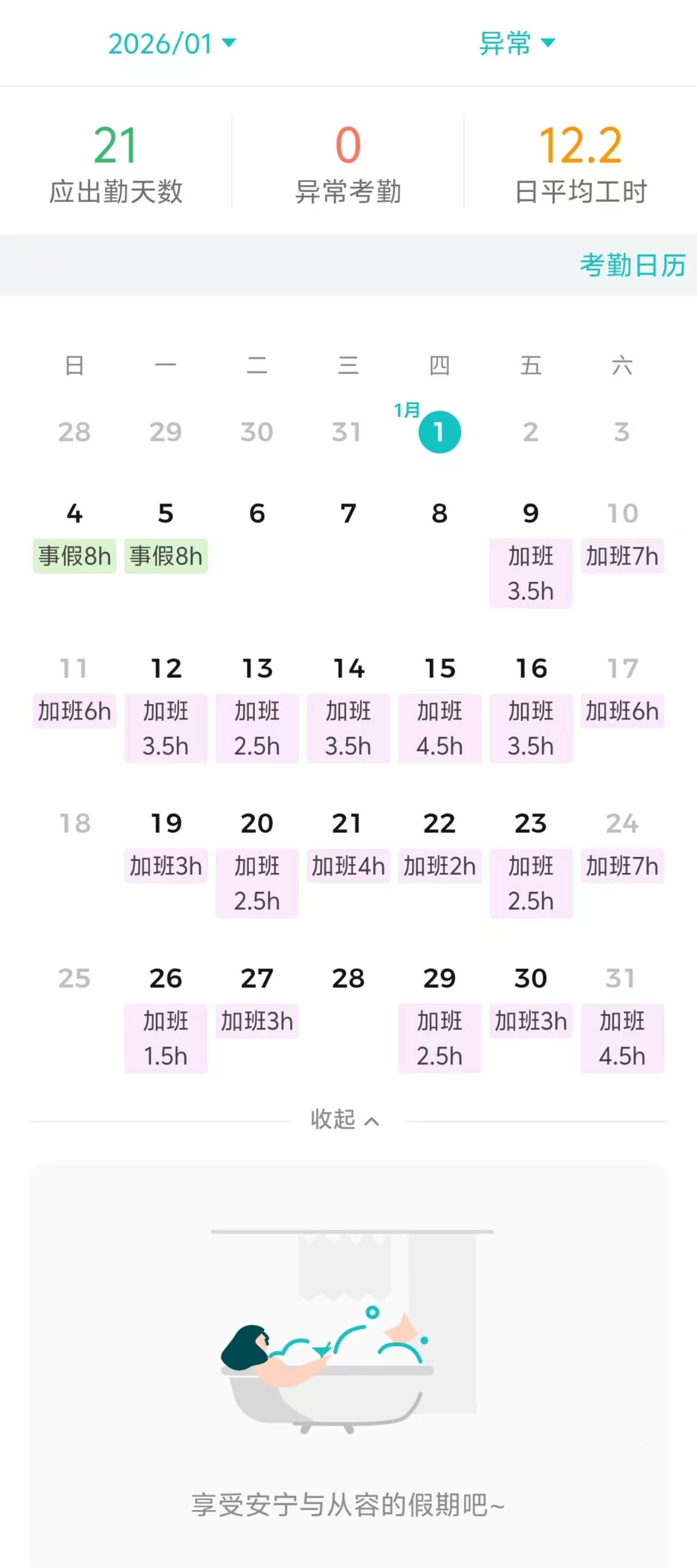
Task: Select January 1 in the calendar
Action: coord(439,432)
